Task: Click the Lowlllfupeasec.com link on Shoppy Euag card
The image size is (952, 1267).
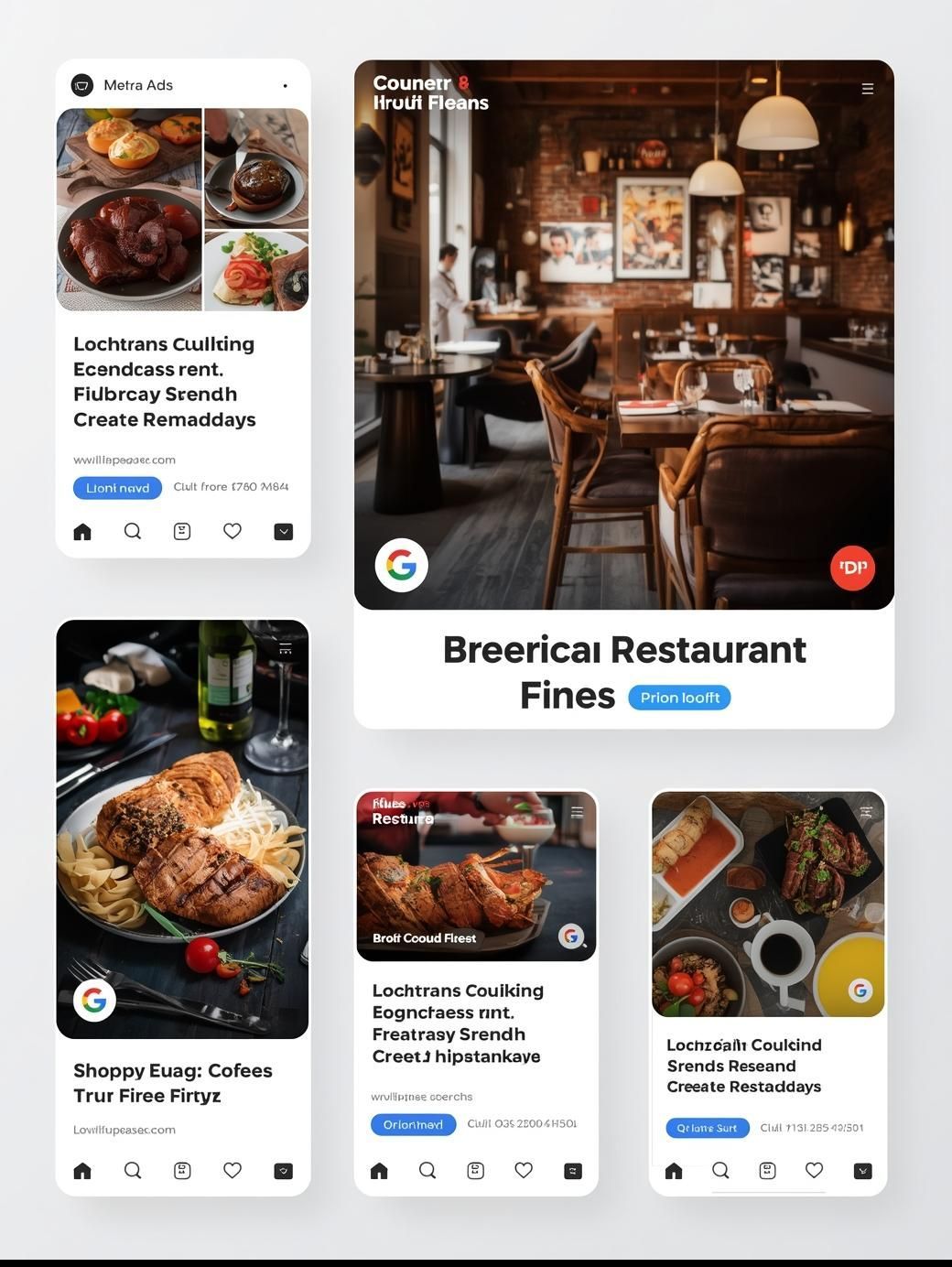Action: [124, 1129]
